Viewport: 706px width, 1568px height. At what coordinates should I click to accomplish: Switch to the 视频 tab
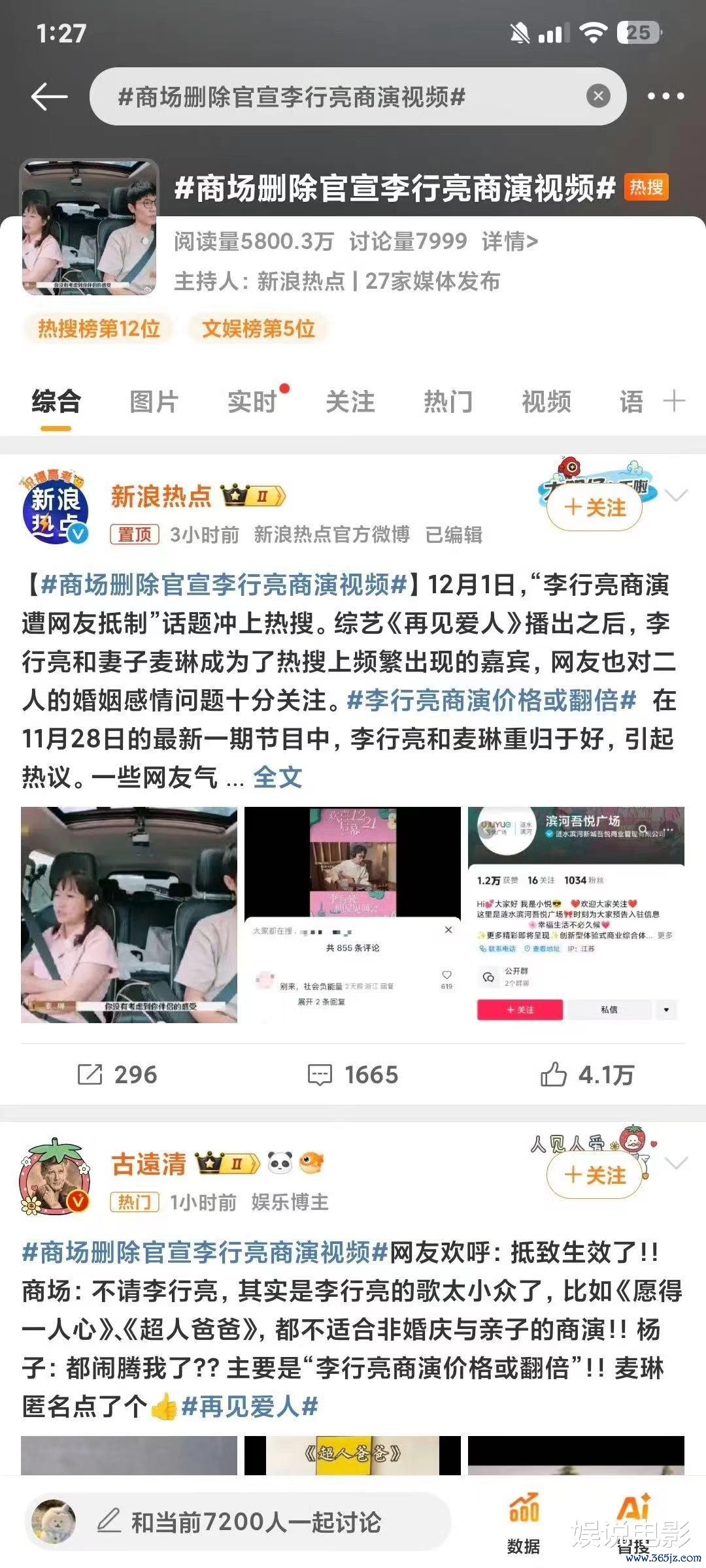pos(546,401)
